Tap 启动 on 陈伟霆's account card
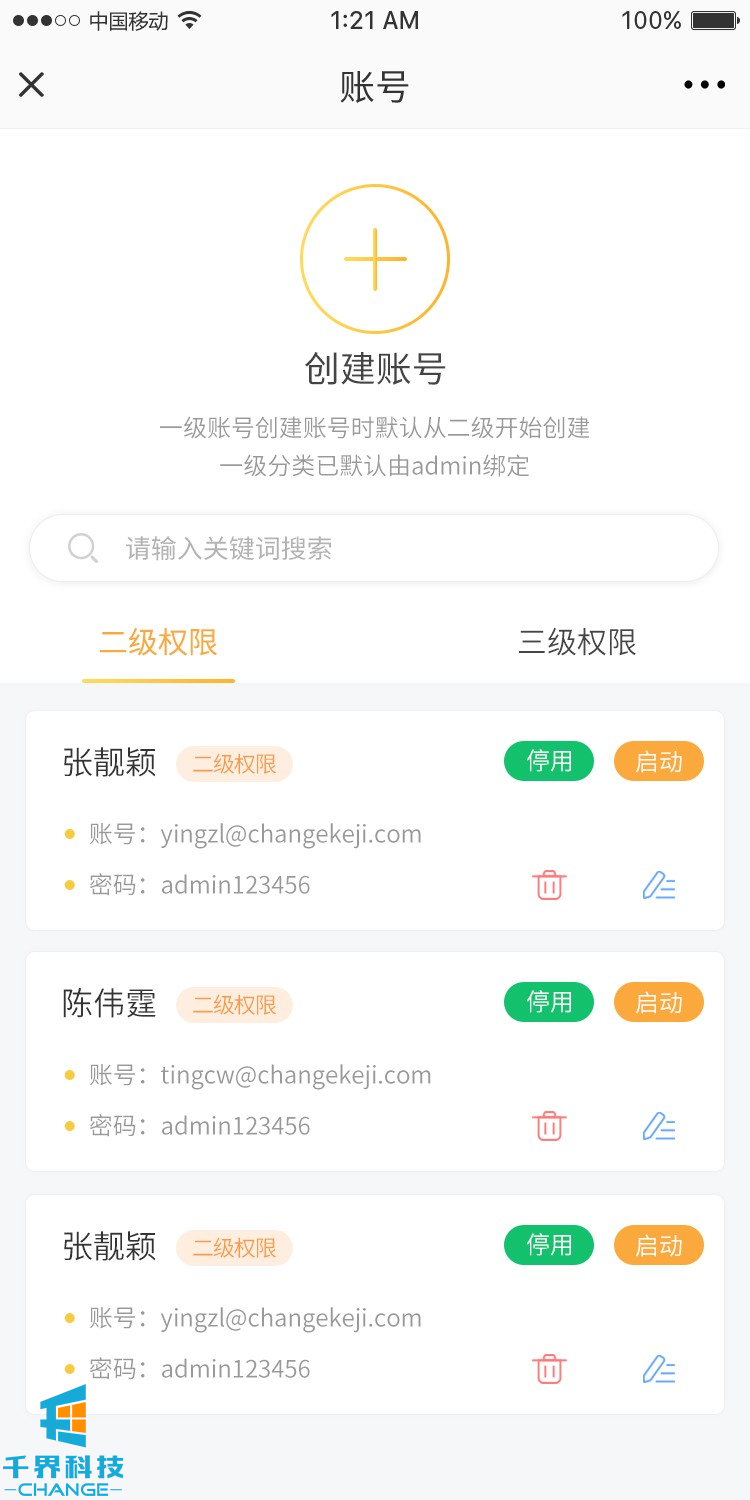The image size is (750, 1500). (x=658, y=1003)
